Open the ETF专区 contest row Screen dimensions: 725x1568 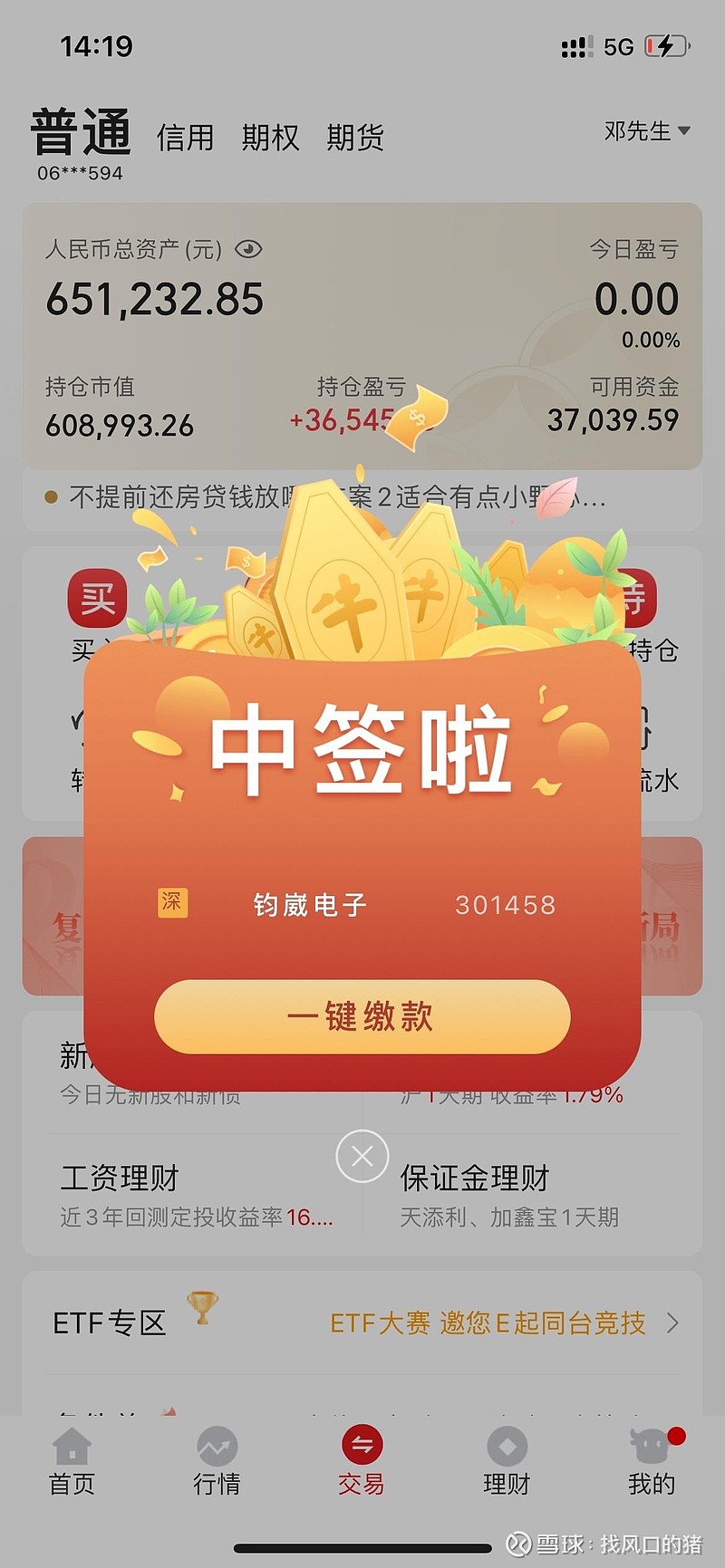(362, 1323)
